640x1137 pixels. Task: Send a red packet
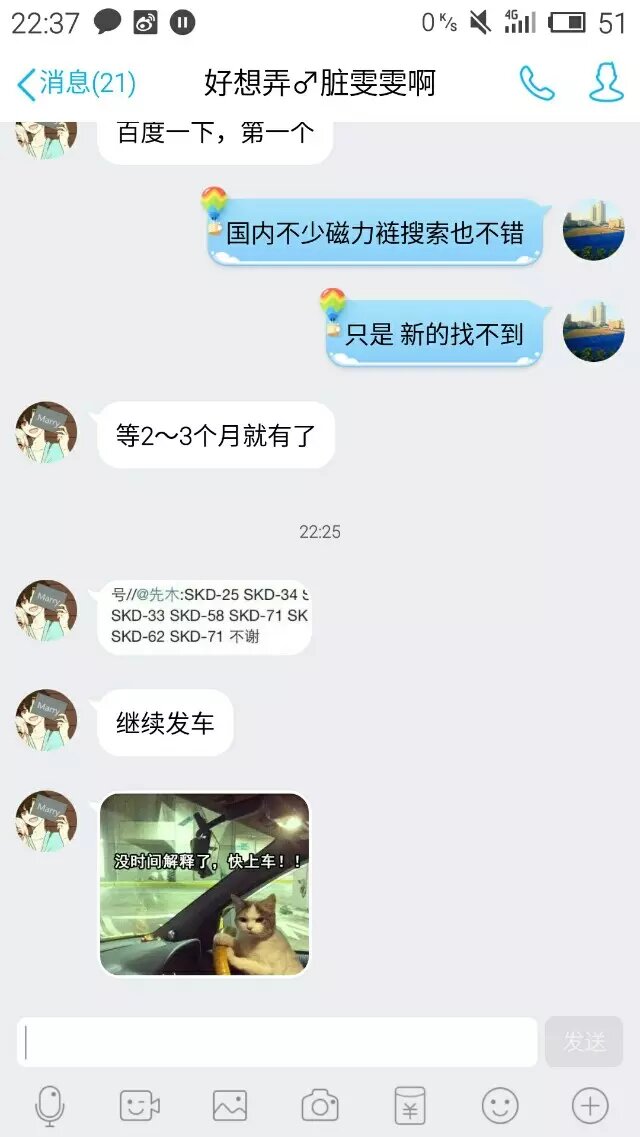click(410, 1105)
